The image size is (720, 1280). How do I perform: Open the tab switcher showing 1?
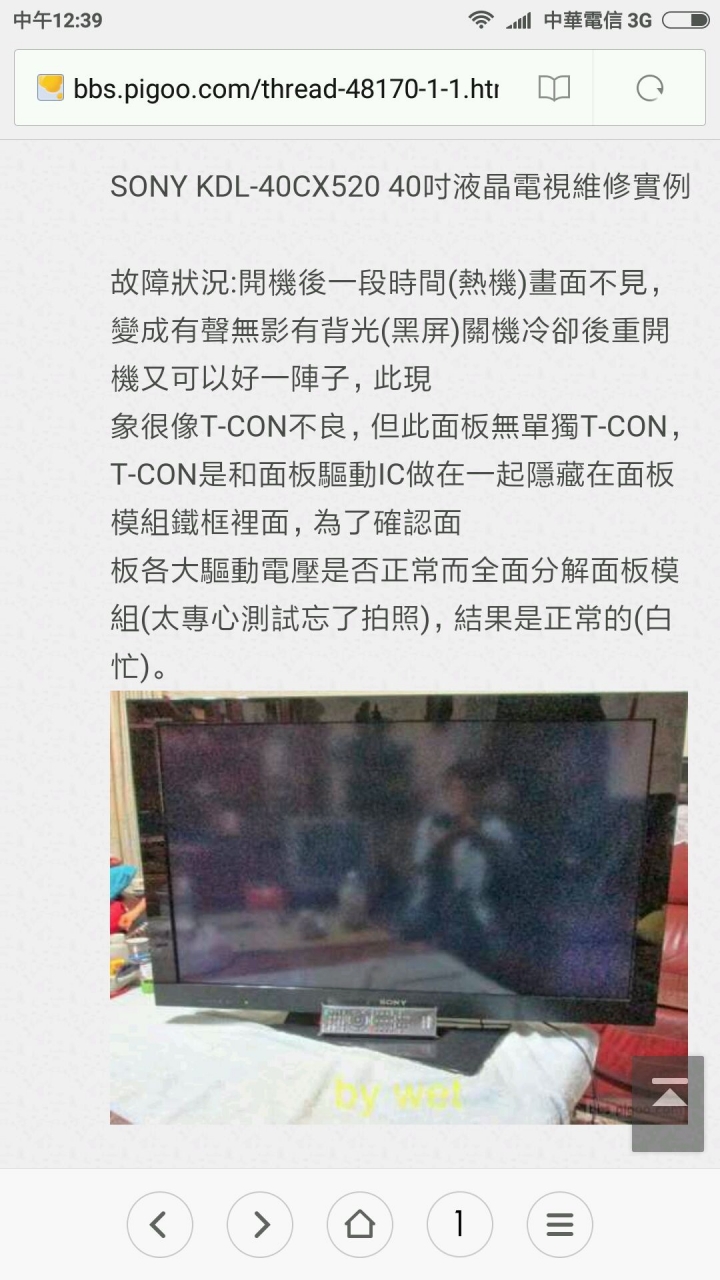(x=460, y=1224)
